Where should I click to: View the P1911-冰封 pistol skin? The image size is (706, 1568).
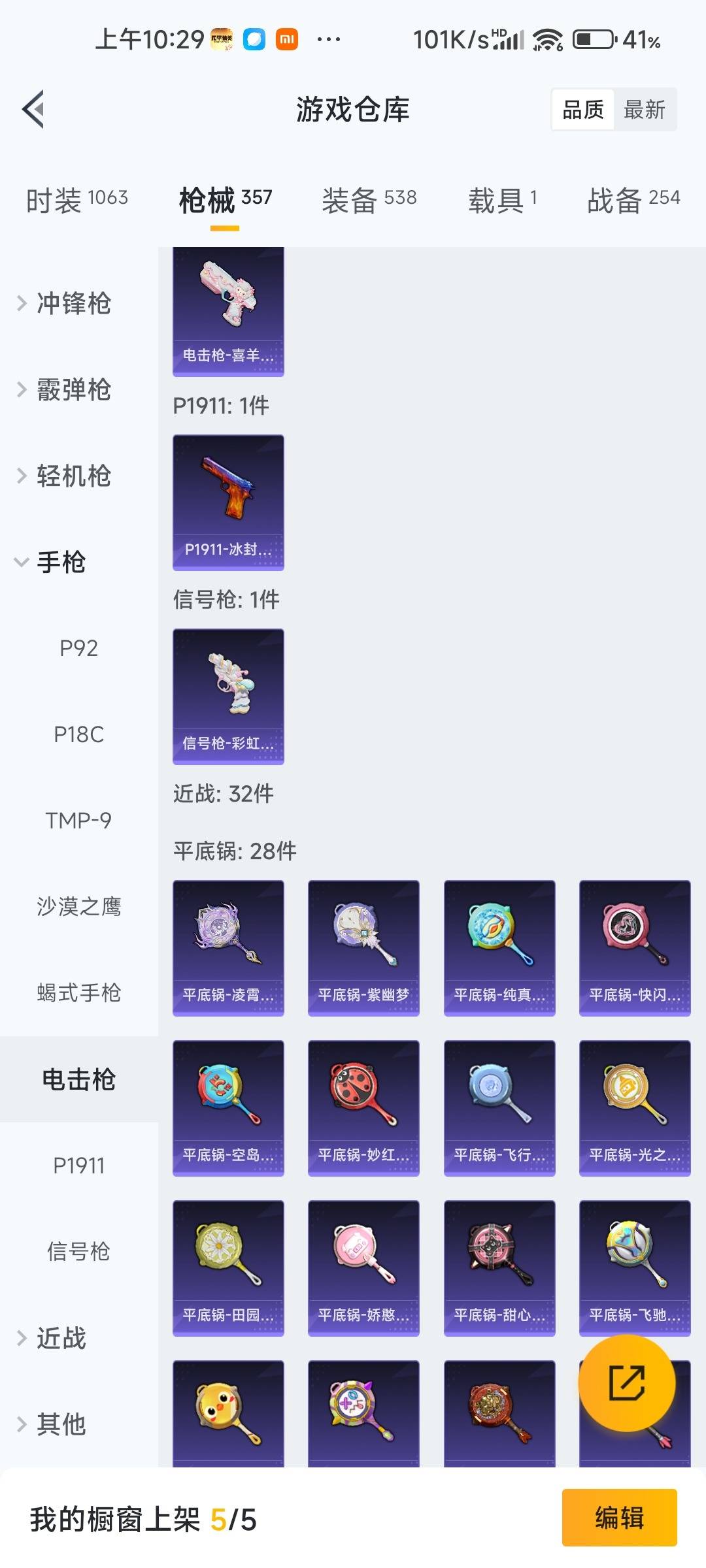(x=228, y=503)
